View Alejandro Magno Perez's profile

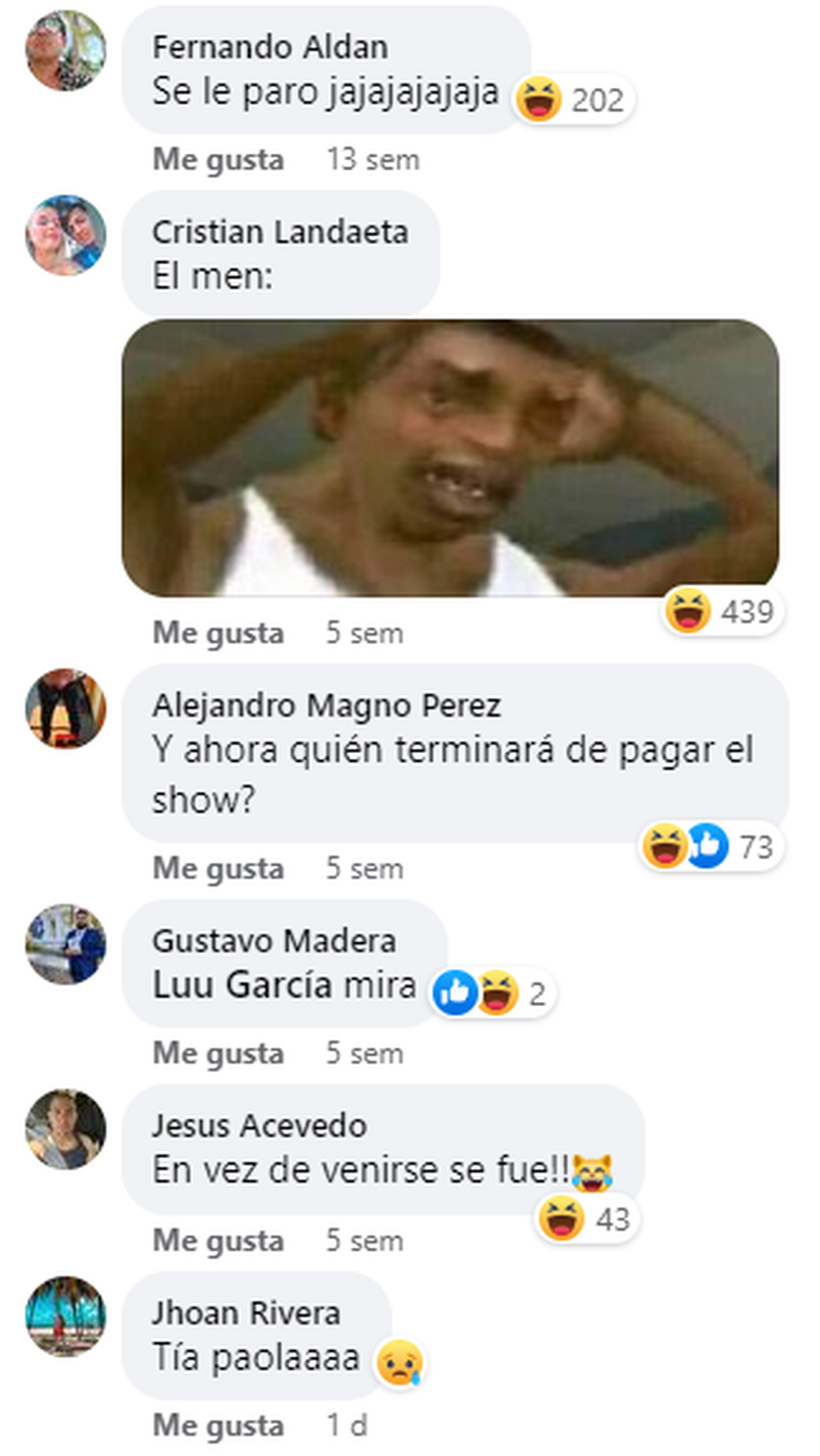327,705
